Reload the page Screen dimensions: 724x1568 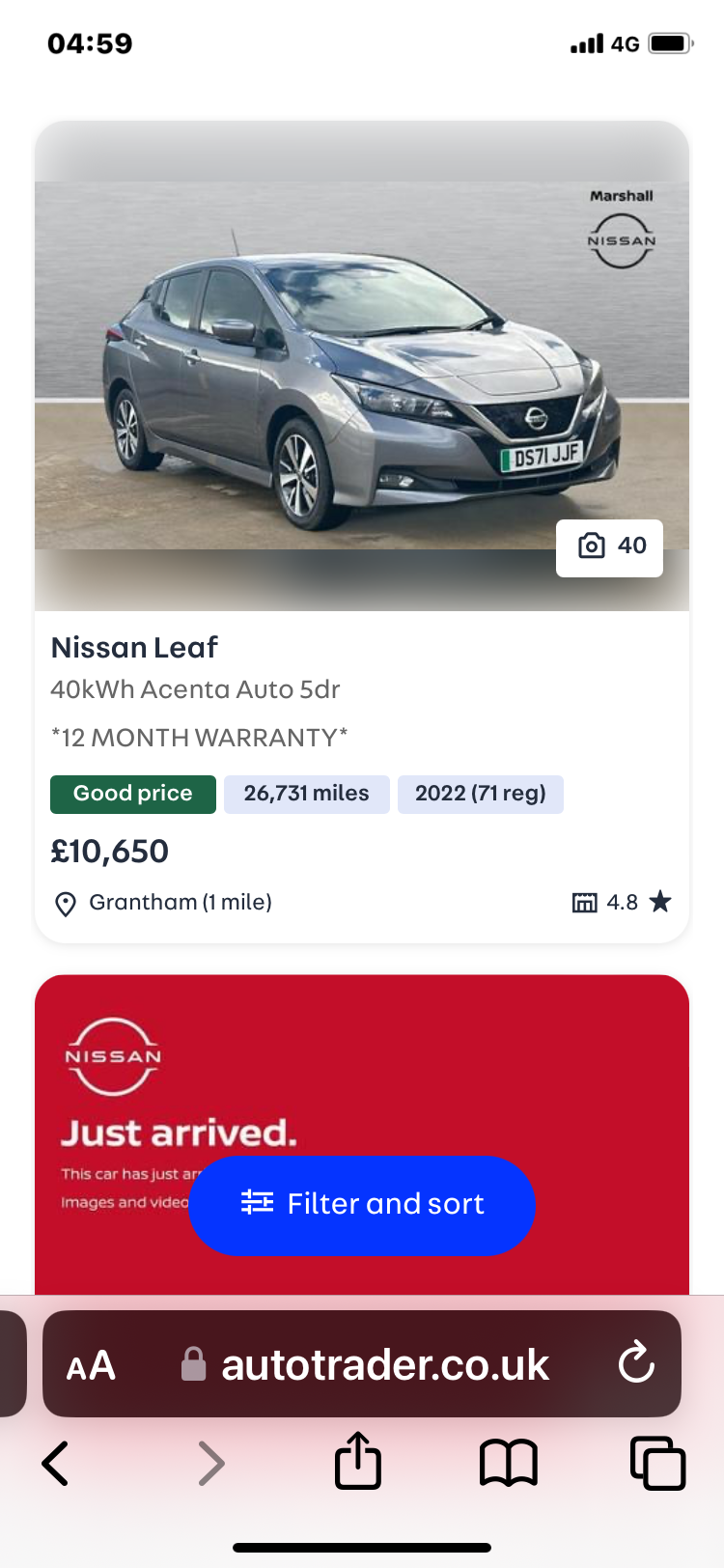(636, 1364)
